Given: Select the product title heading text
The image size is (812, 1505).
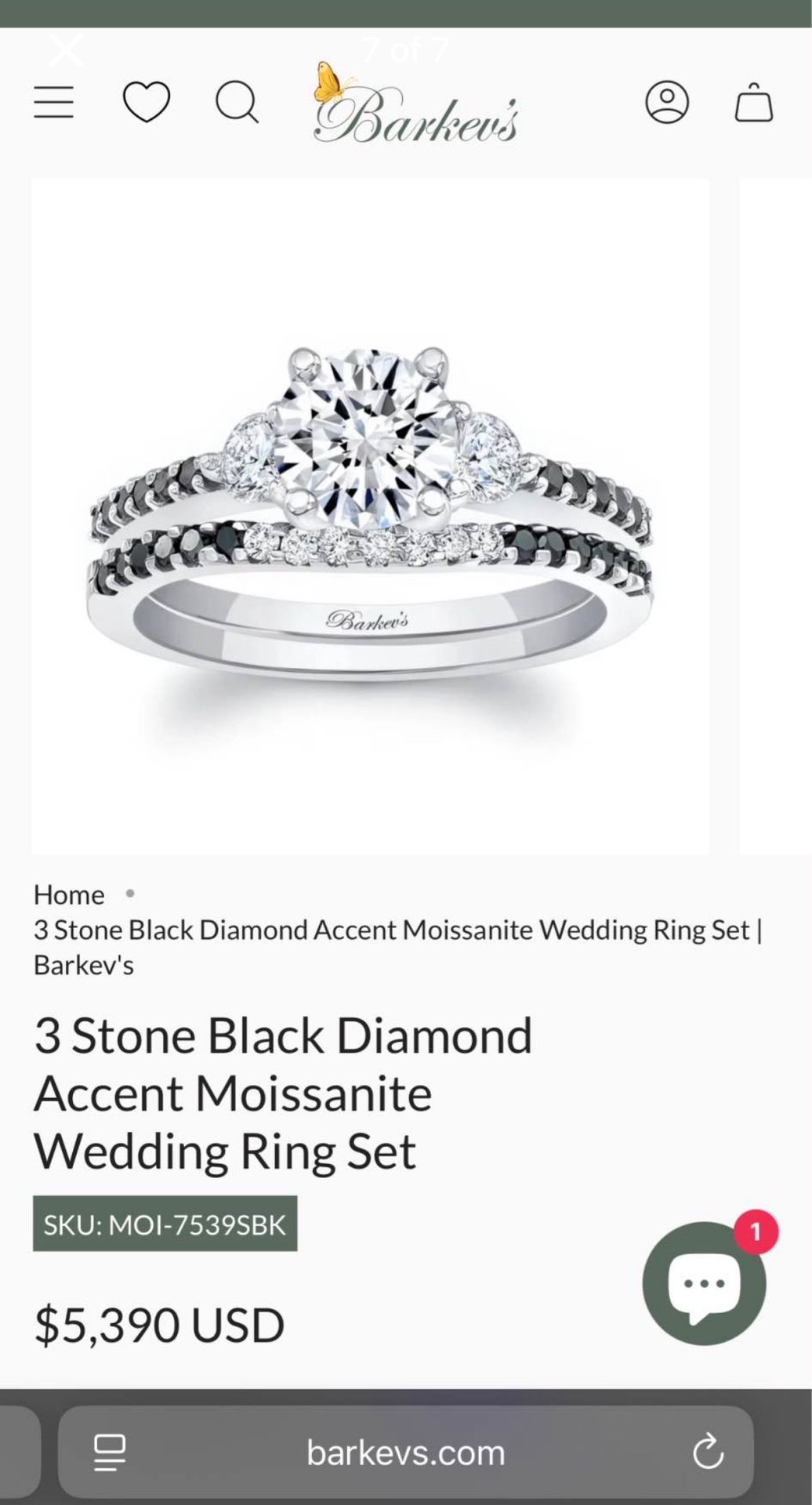Looking at the screenshot, I should [x=282, y=1091].
